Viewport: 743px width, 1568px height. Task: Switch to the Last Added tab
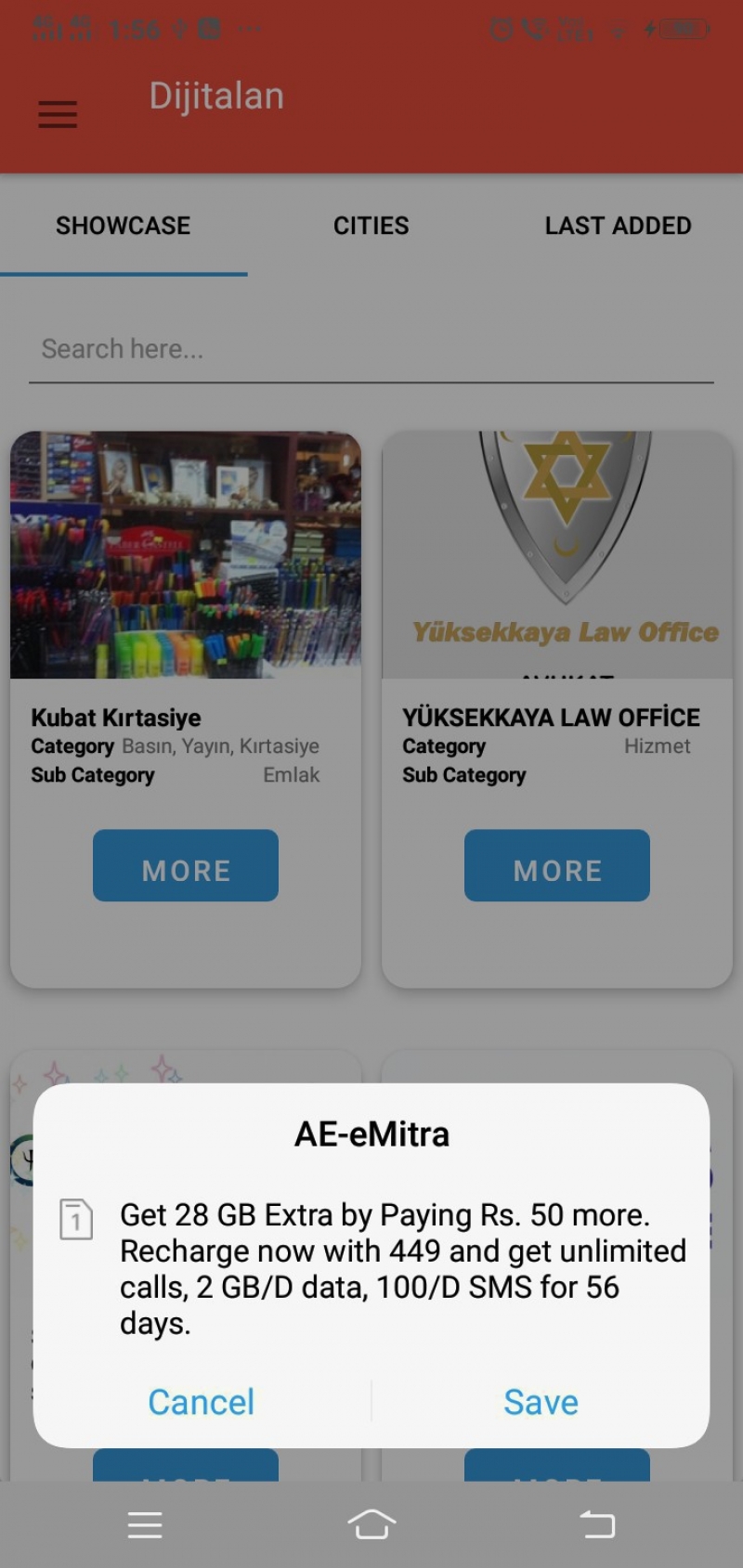pyautogui.click(x=618, y=226)
